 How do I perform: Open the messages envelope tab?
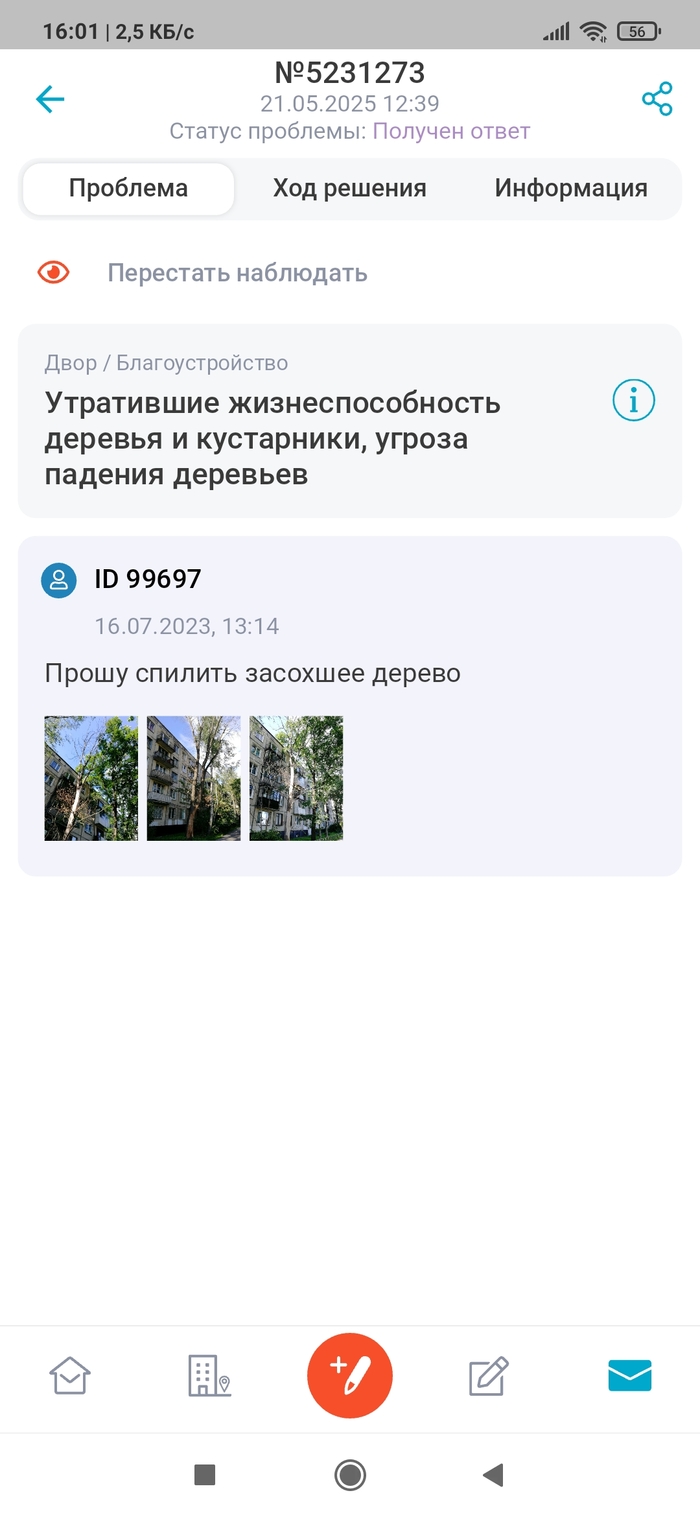[x=630, y=1376]
